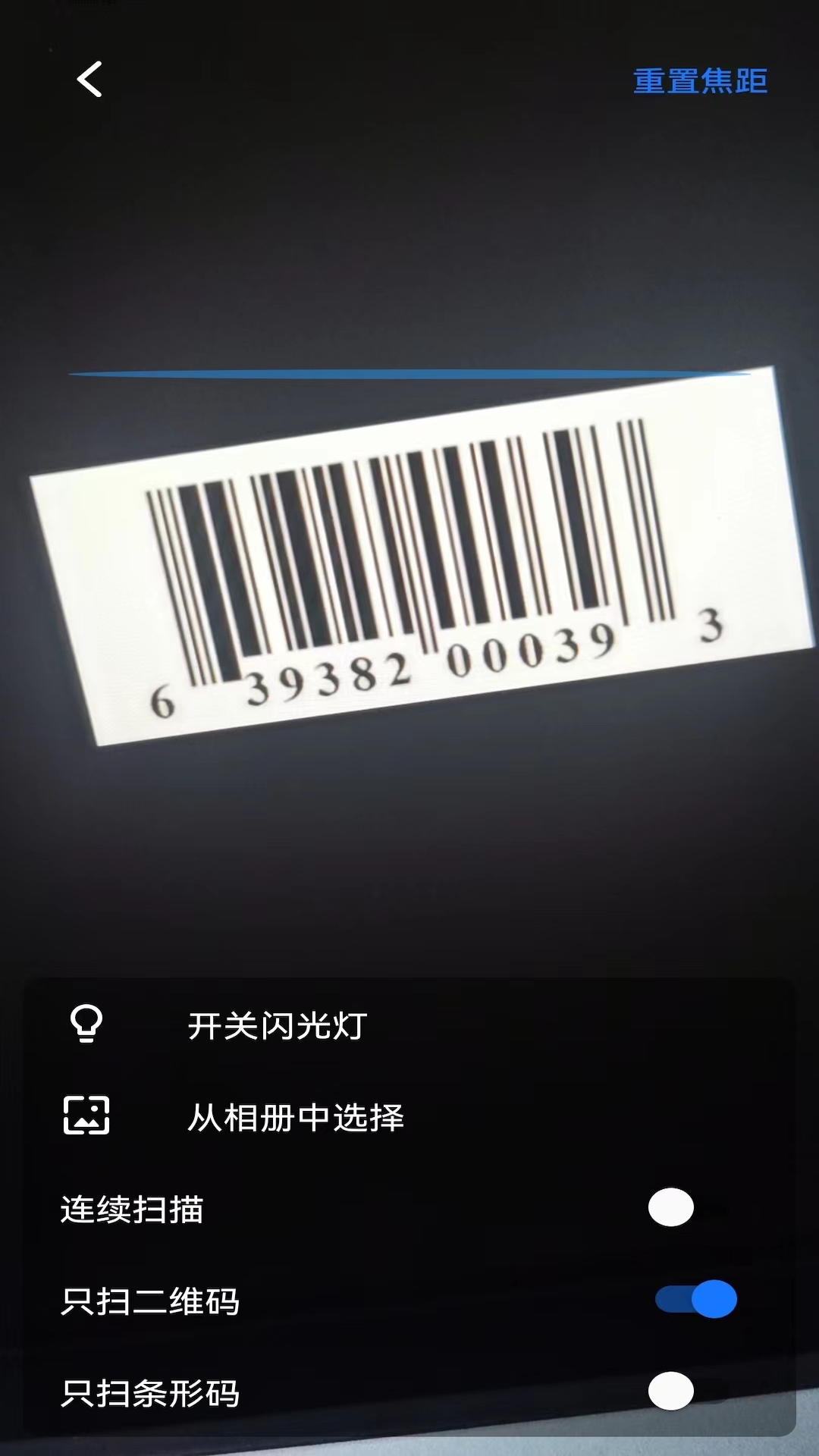Choose an image via 从相册中选择

tap(409, 1117)
